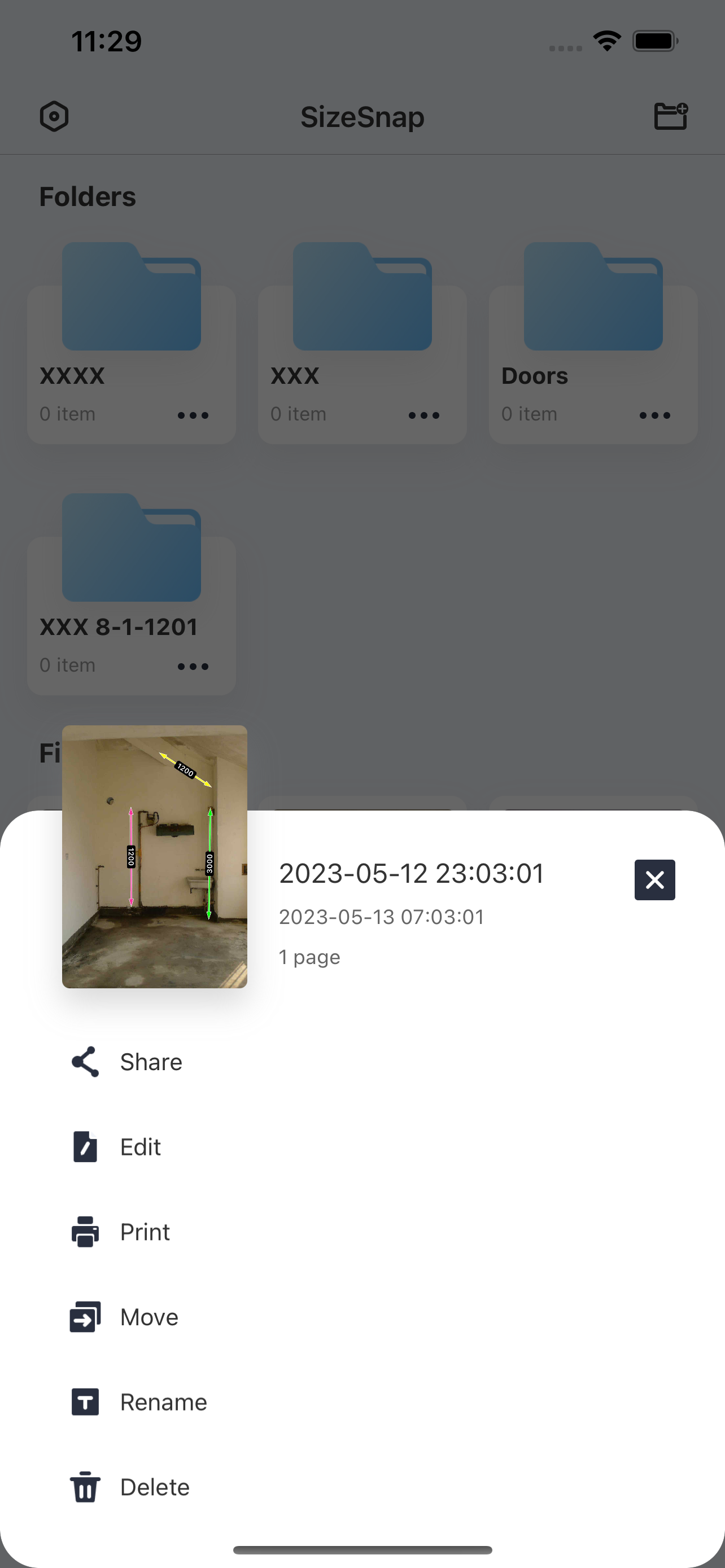The width and height of the screenshot is (725, 1568).
Task: Open options menu for XXXX folder
Action: pyautogui.click(x=193, y=414)
